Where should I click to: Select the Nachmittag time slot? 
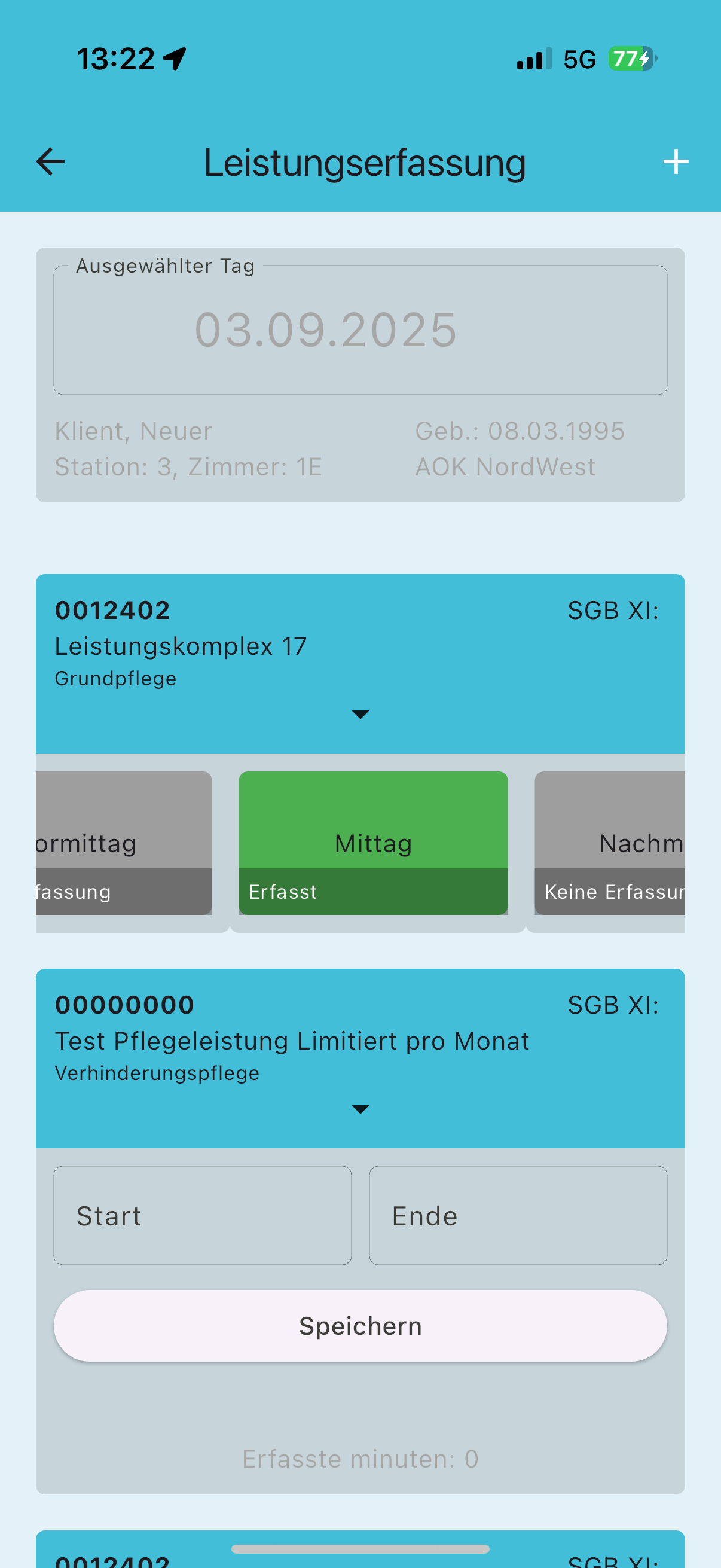(610, 843)
